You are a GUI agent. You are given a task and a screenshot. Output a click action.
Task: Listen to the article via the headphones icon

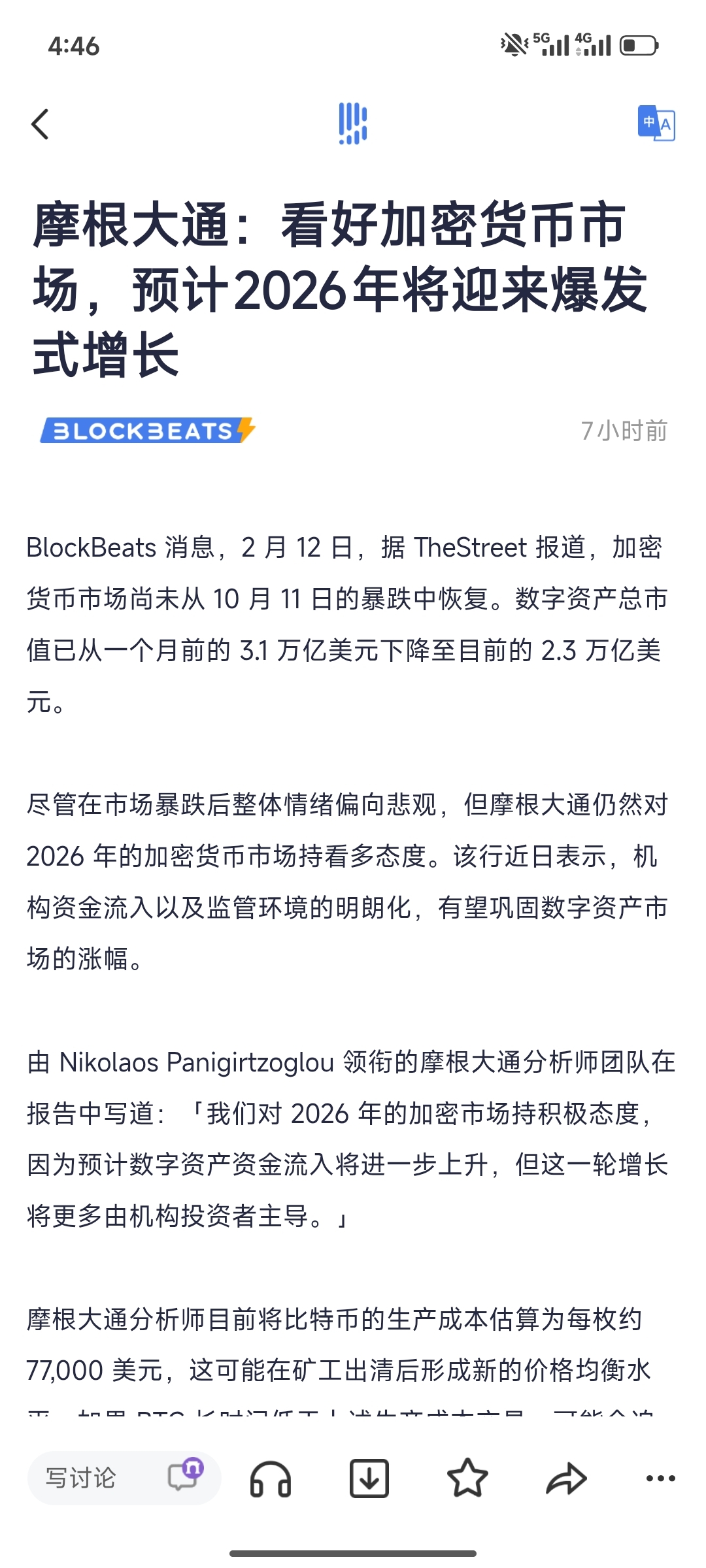(271, 1479)
